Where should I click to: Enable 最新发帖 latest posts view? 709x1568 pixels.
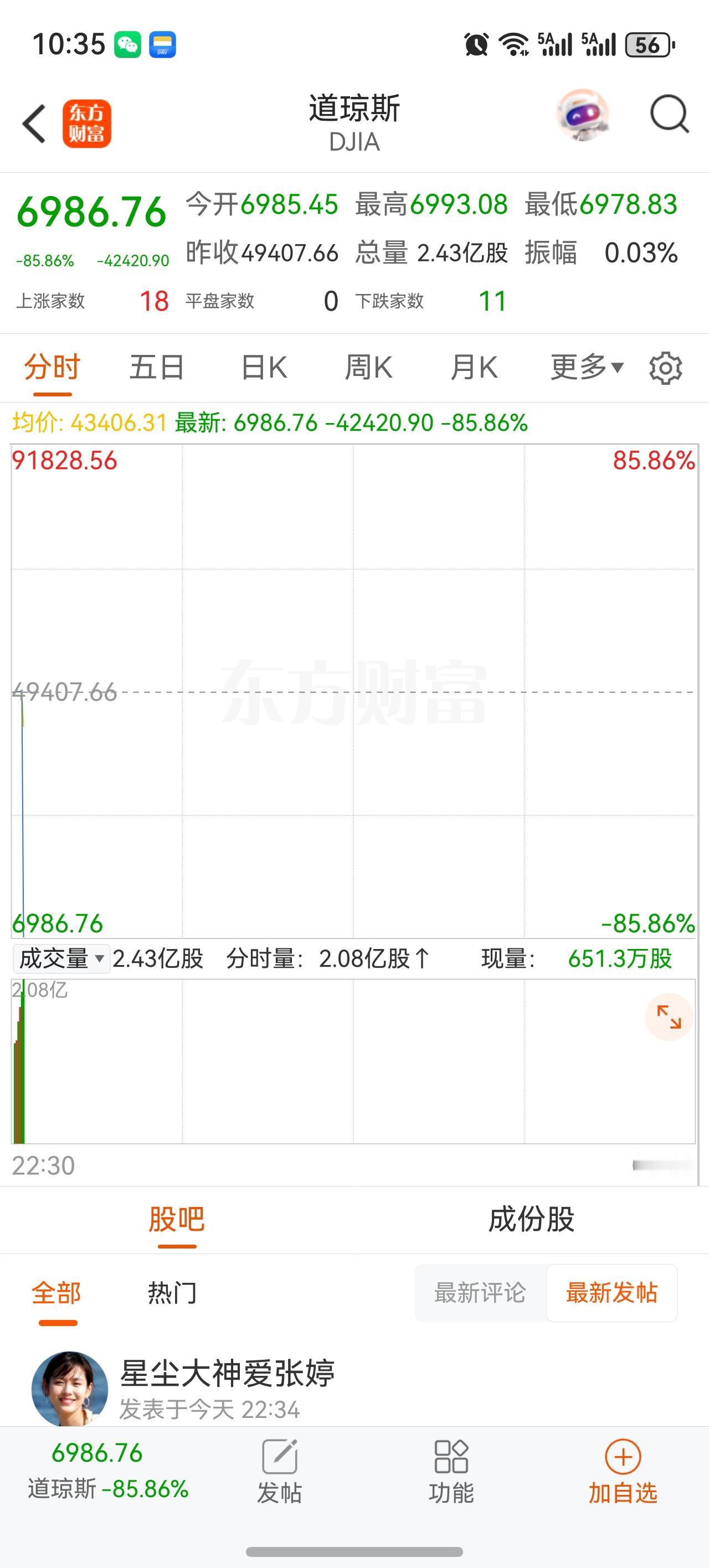612,1293
